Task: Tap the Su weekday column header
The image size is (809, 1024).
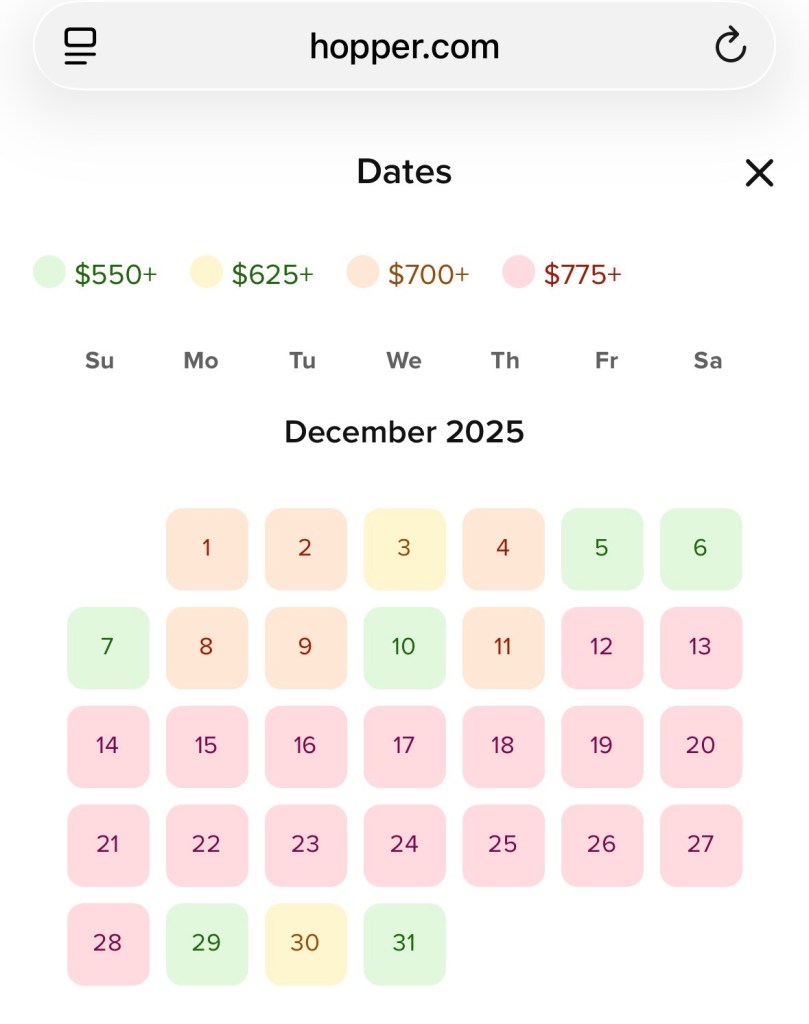Action: [99, 361]
